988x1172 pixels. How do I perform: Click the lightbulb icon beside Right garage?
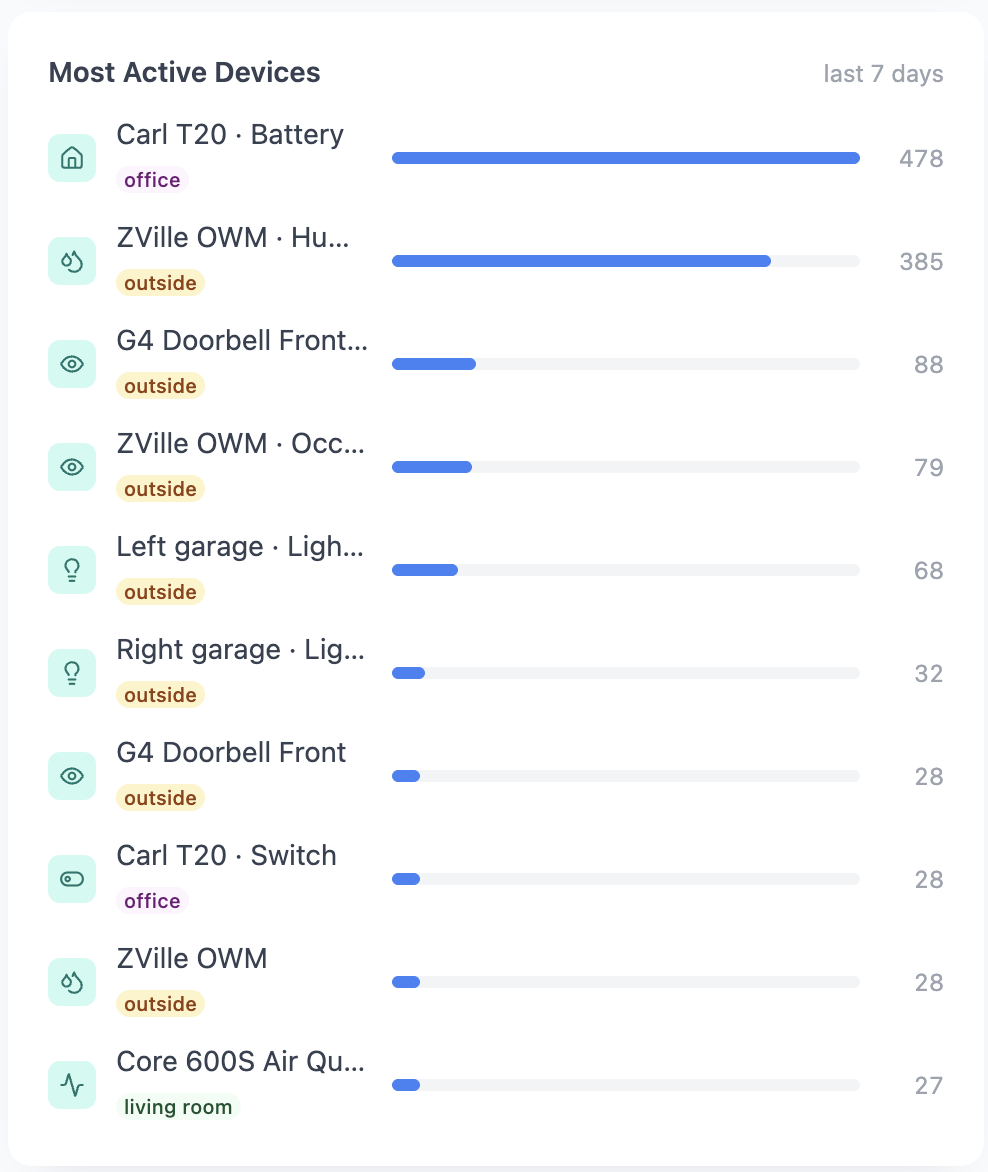click(71, 672)
